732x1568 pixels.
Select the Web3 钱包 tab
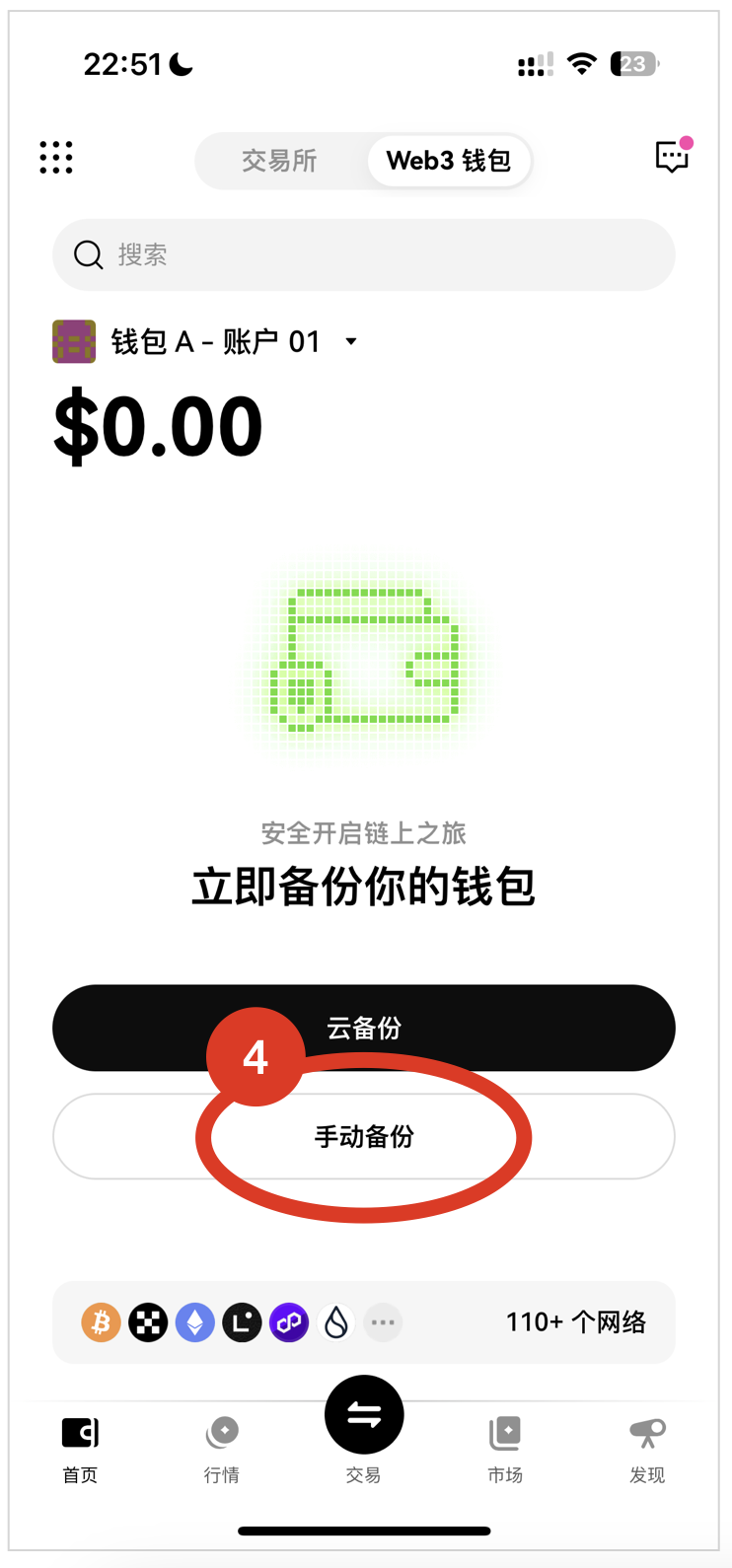click(449, 161)
